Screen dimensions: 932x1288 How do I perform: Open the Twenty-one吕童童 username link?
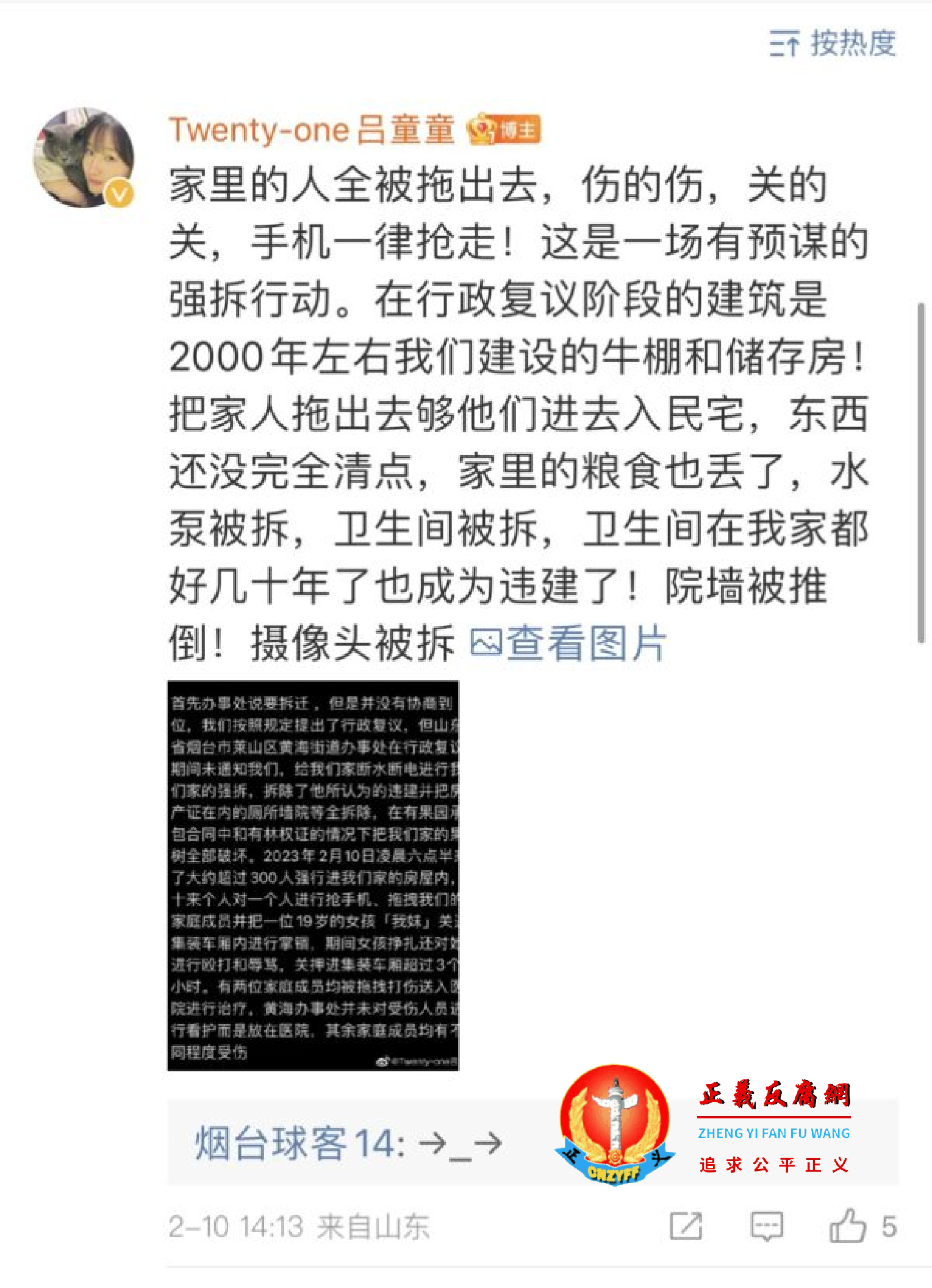[311, 130]
